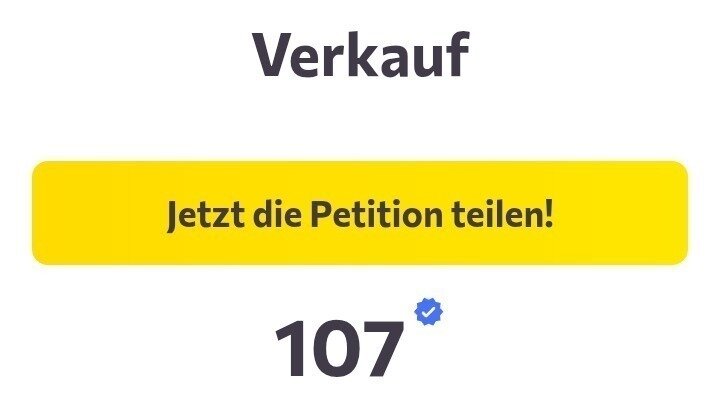The height and width of the screenshot is (405, 720).
Task: Tap Jetzt die Petition teilen button
Action: 360,213
